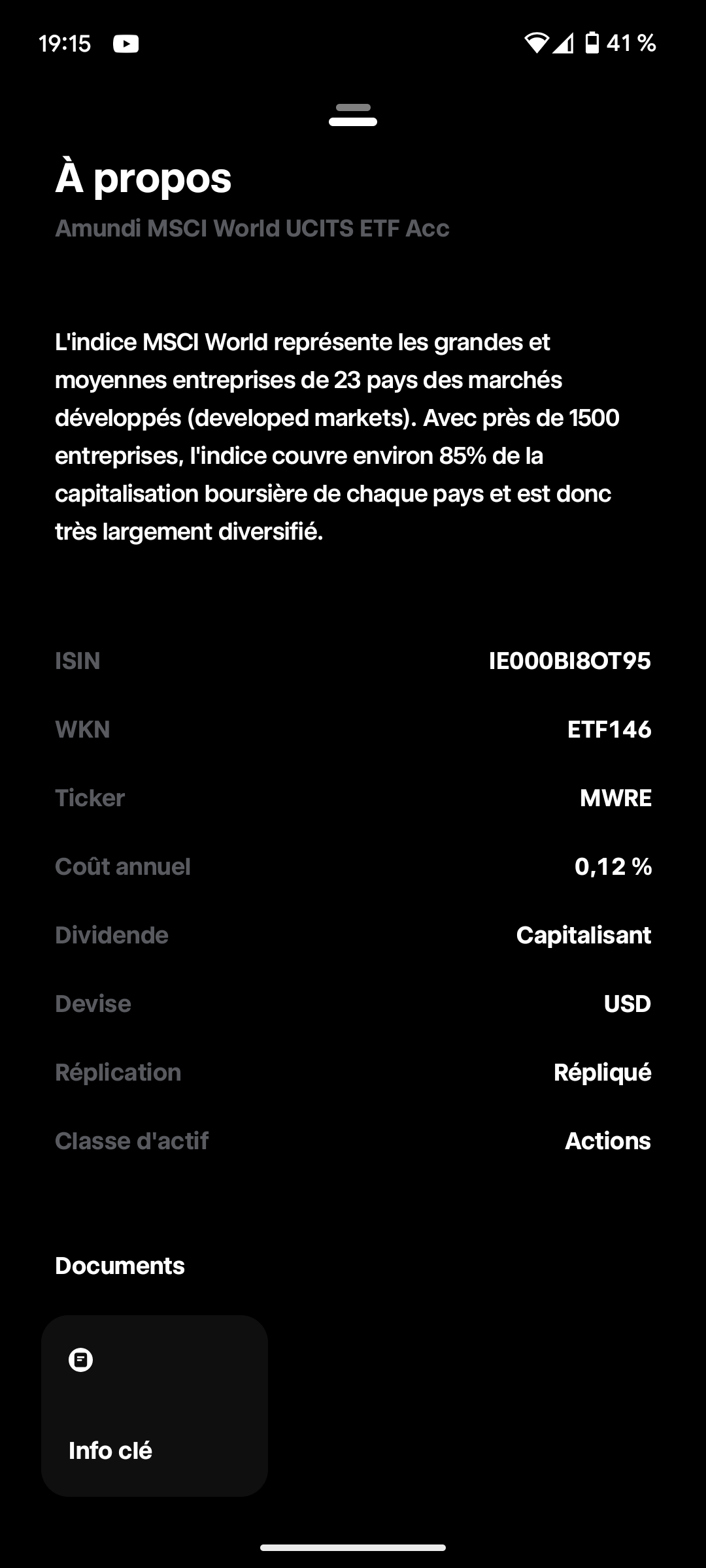Open the Info clé document card
This screenshot has height=1568, width=706.
click(154, 1405)
